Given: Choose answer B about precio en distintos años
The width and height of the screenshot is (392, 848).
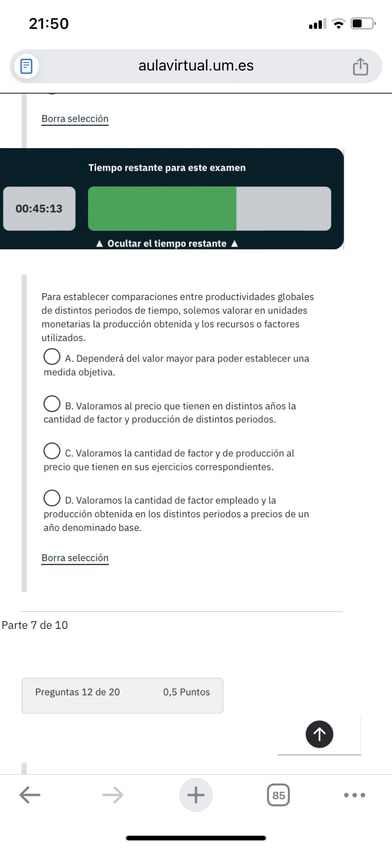Looking at the screenshot, I should tap(51, 404).
